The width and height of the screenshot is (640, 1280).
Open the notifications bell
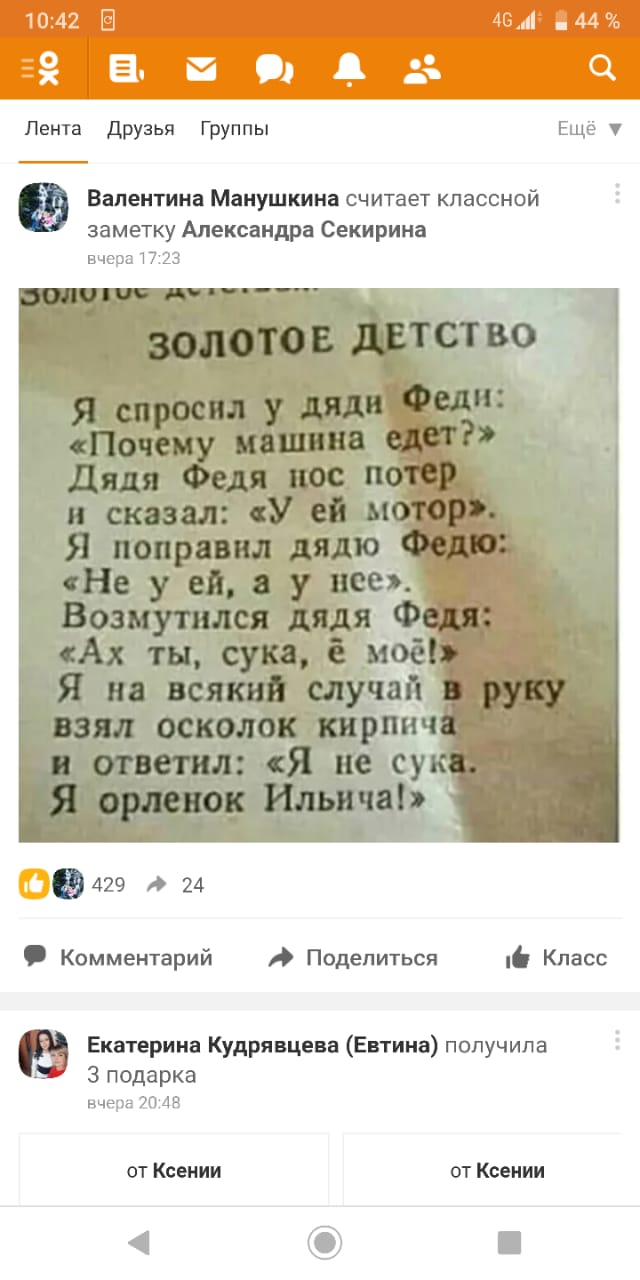[x=349, y=68]
